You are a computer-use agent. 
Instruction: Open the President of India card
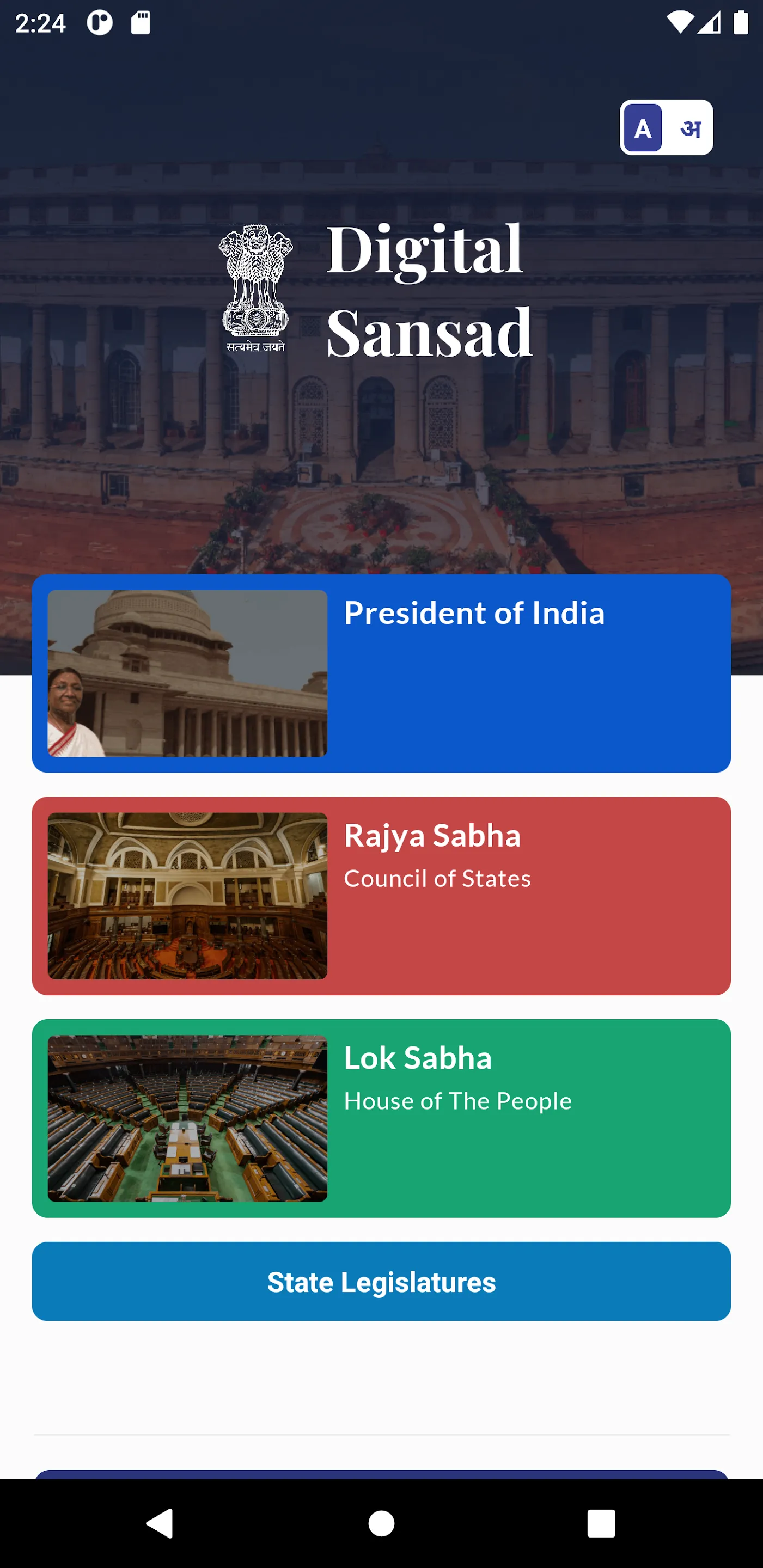(381, 673)
